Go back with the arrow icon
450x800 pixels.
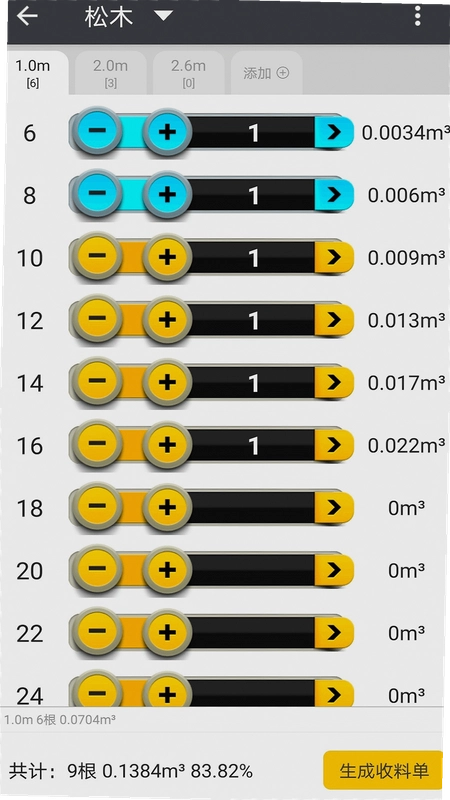coord(27,16)
